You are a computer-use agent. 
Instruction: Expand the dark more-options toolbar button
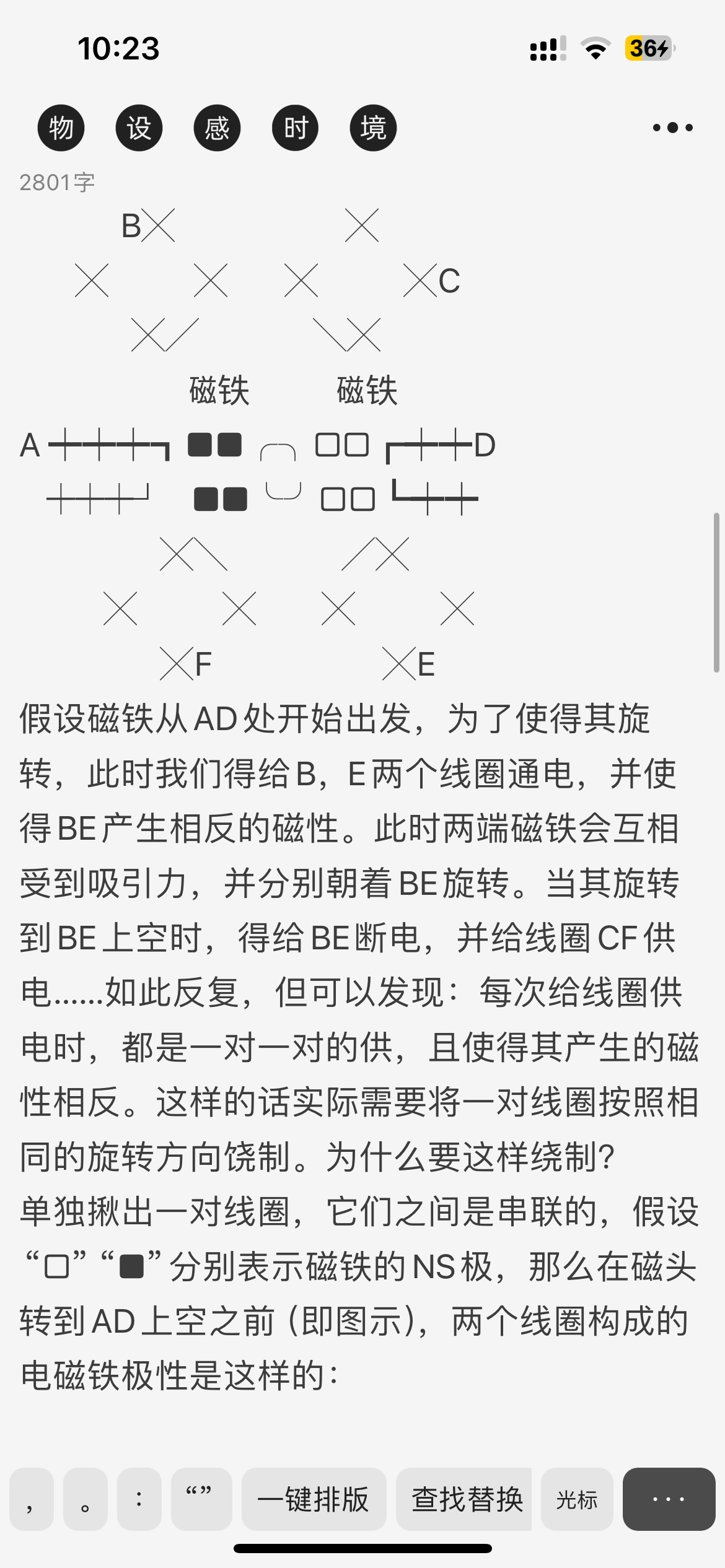tap(669, 1499)
